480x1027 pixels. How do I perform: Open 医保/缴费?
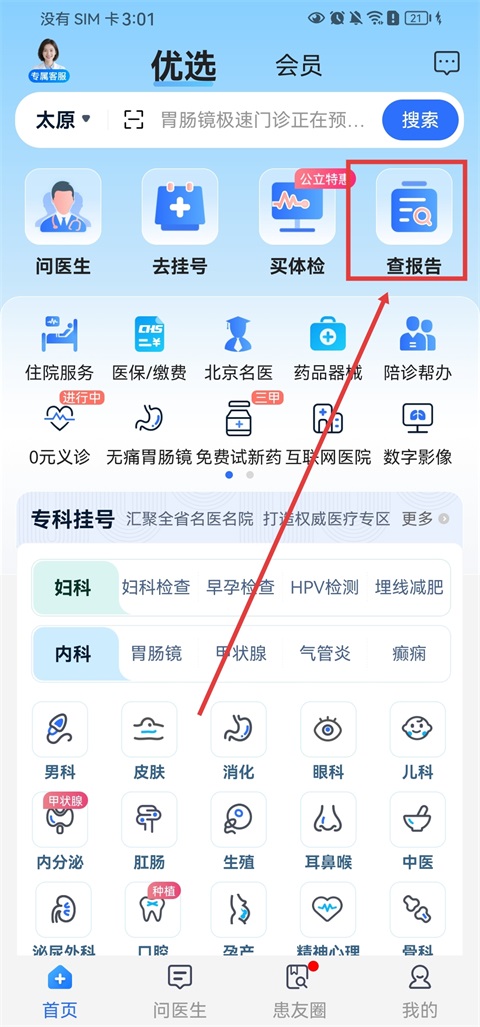point(149,349)
